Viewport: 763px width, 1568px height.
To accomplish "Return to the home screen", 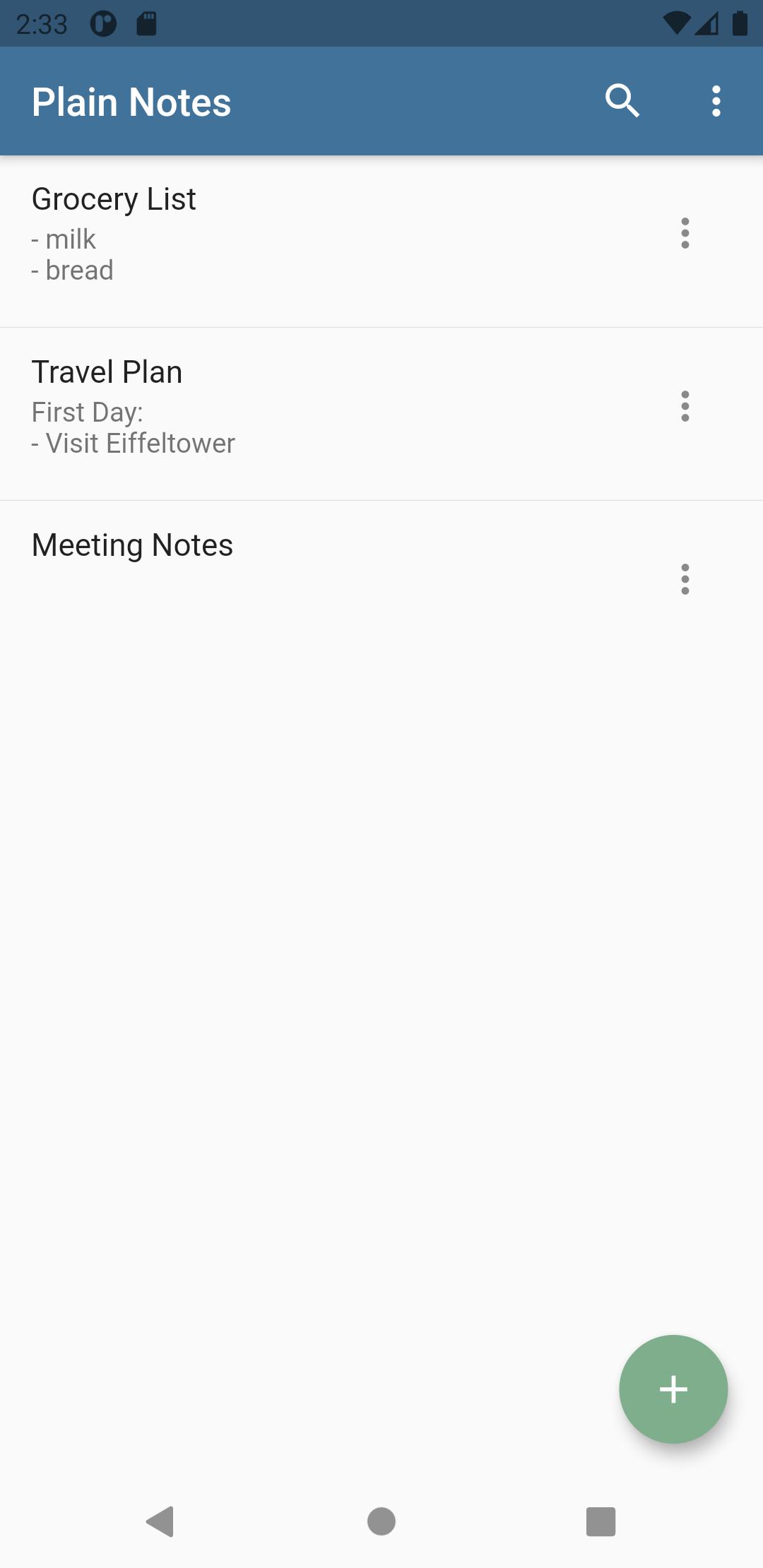I will (381, 1521).
